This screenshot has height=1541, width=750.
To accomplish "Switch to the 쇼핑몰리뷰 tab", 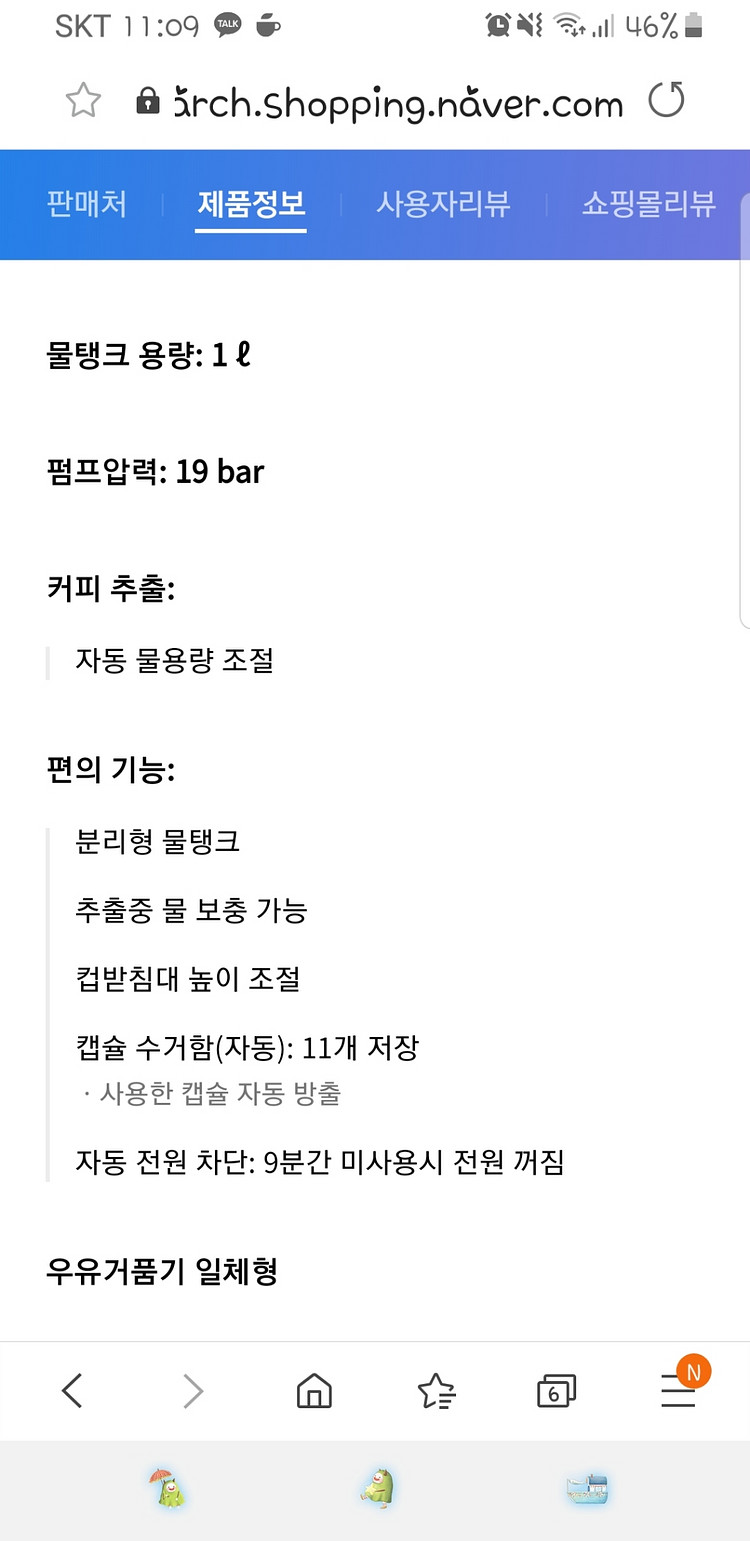I will click(649, 204).
